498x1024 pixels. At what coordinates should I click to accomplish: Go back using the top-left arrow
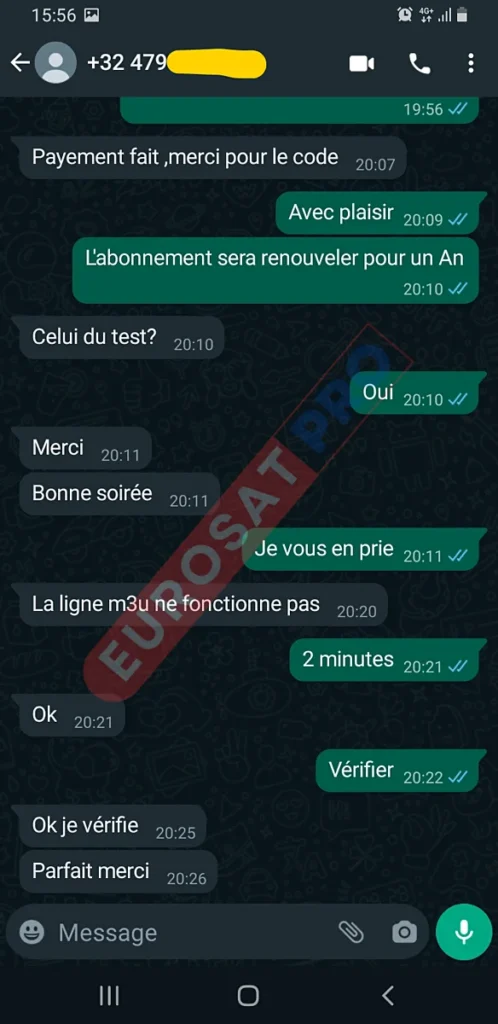click(x=20, y=63)
